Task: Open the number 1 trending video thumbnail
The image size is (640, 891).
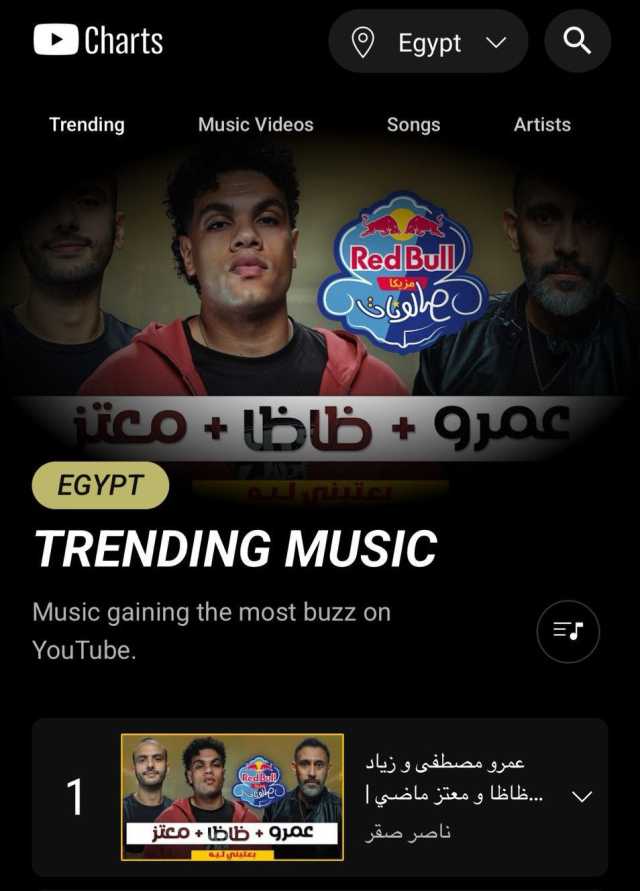Action: coord(232,797)
